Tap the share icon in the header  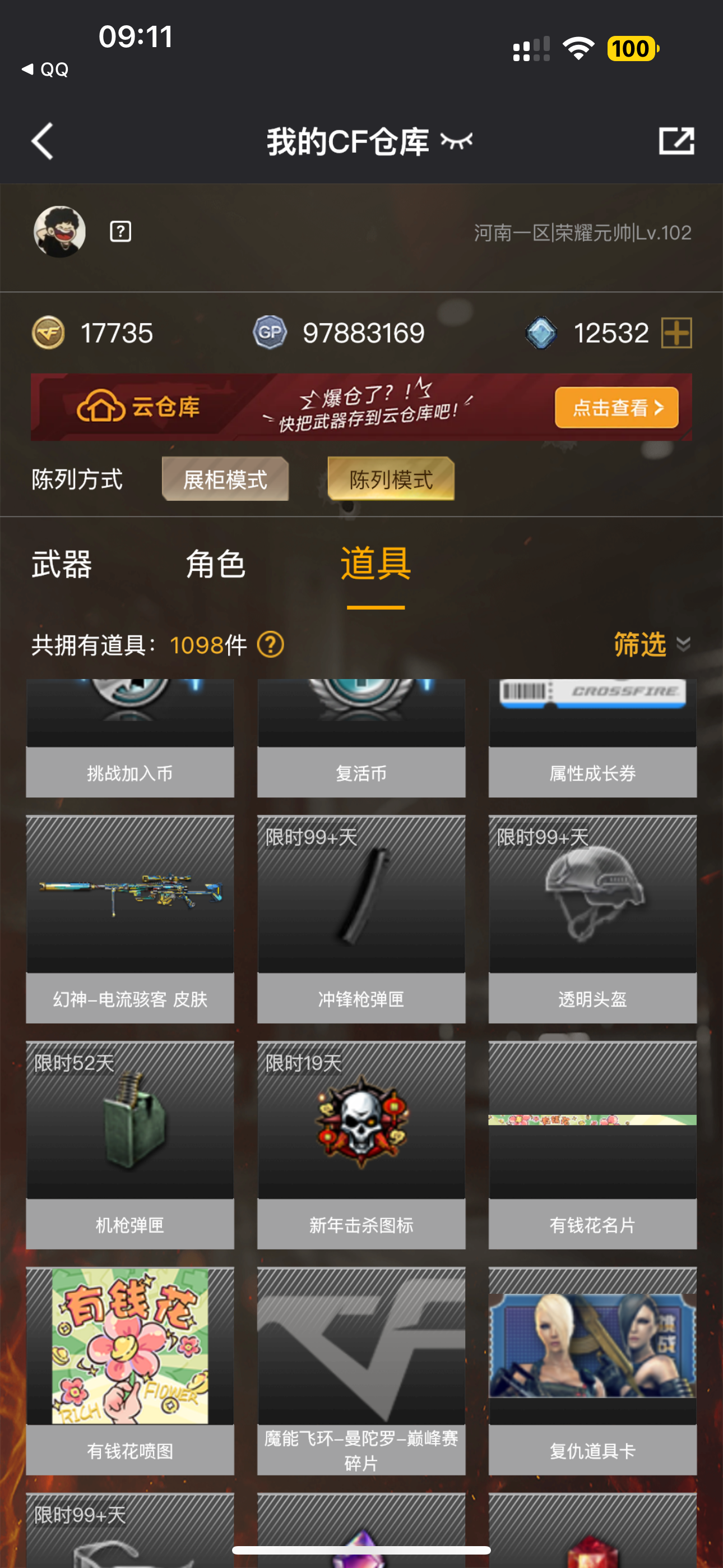coord(676,141)
